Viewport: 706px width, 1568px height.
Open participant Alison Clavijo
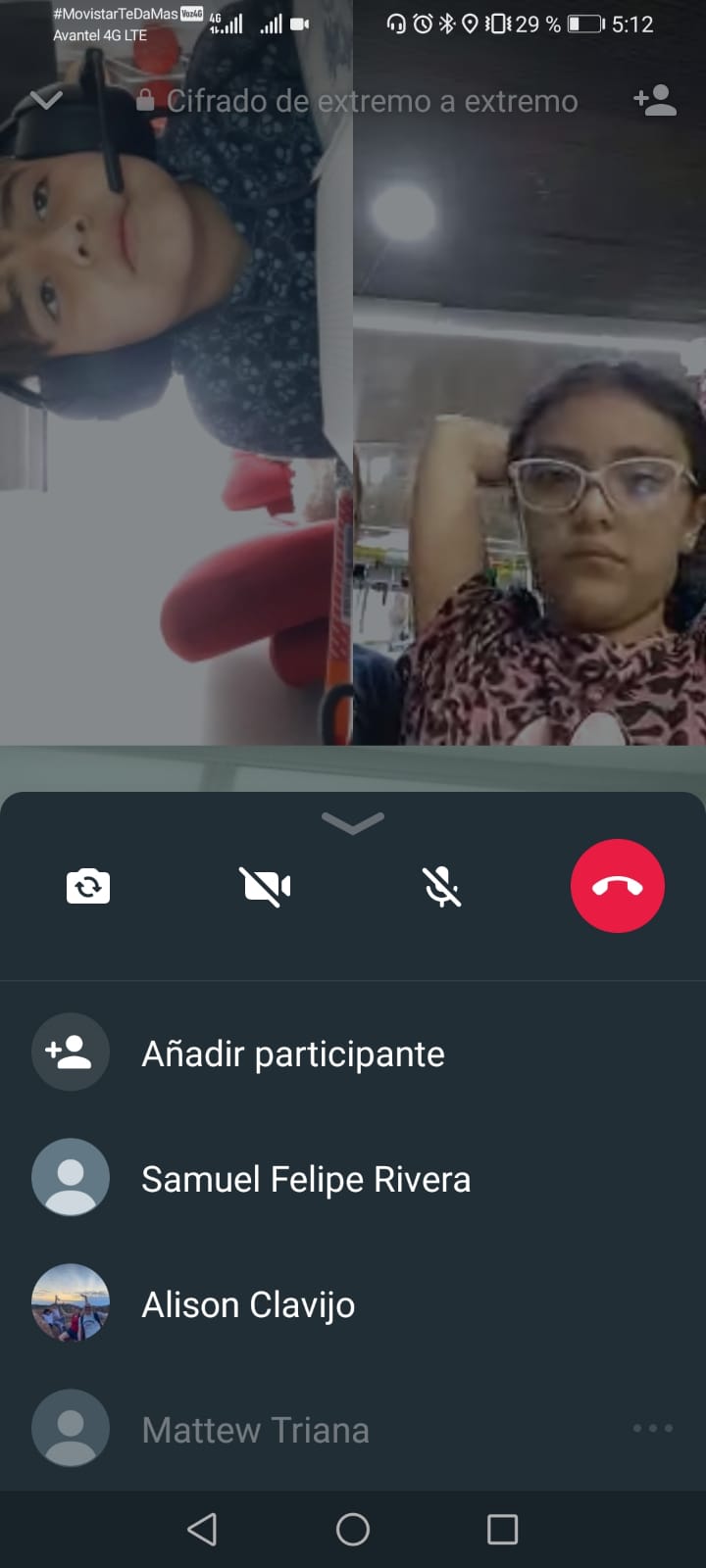point(248,1304)
